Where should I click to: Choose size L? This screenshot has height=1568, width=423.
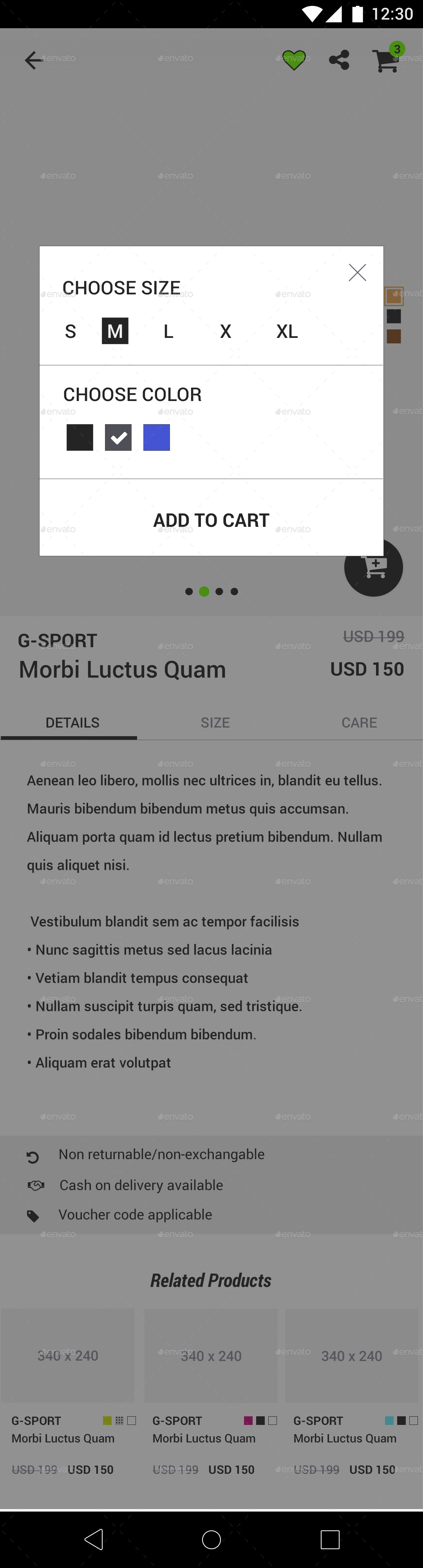point(168,332)
